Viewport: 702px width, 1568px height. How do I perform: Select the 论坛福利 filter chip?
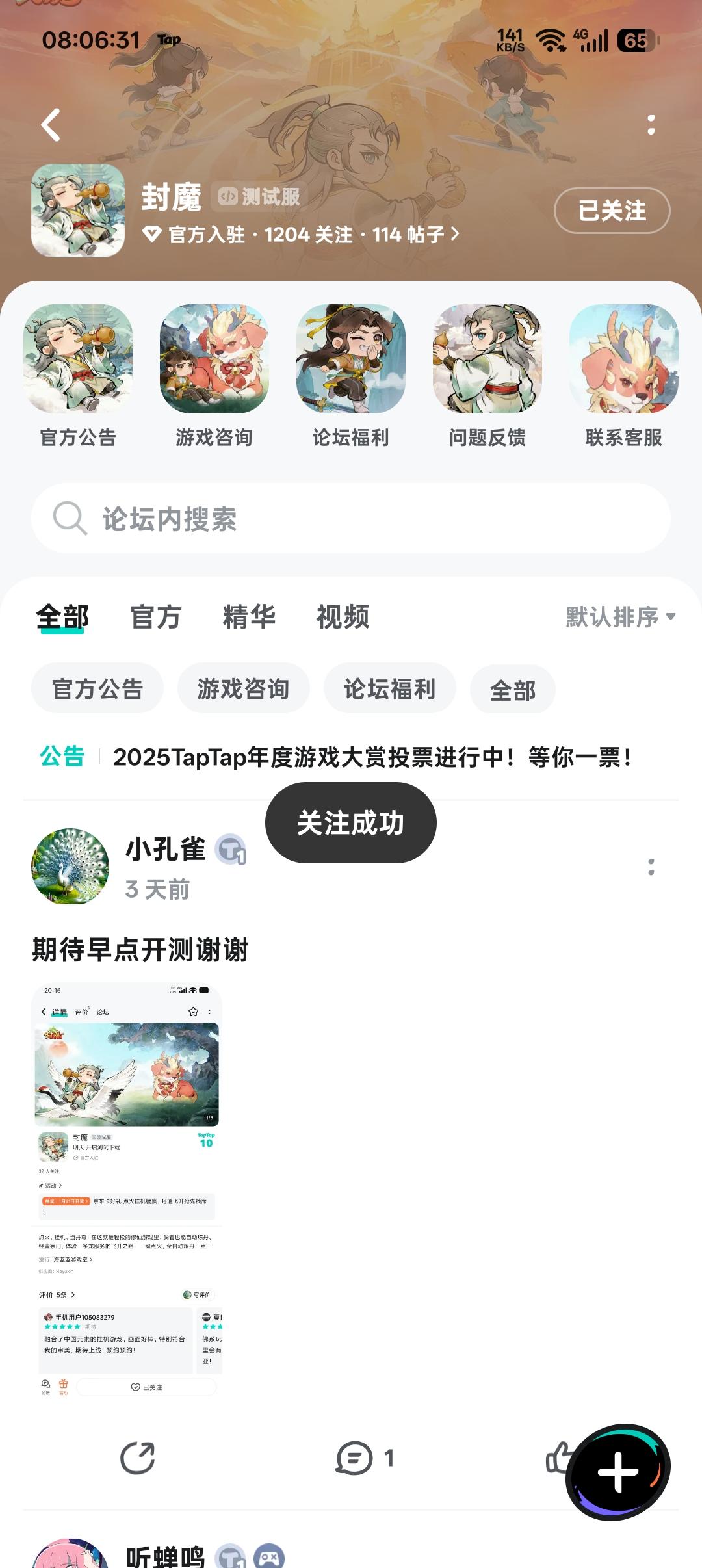(389, 689)
